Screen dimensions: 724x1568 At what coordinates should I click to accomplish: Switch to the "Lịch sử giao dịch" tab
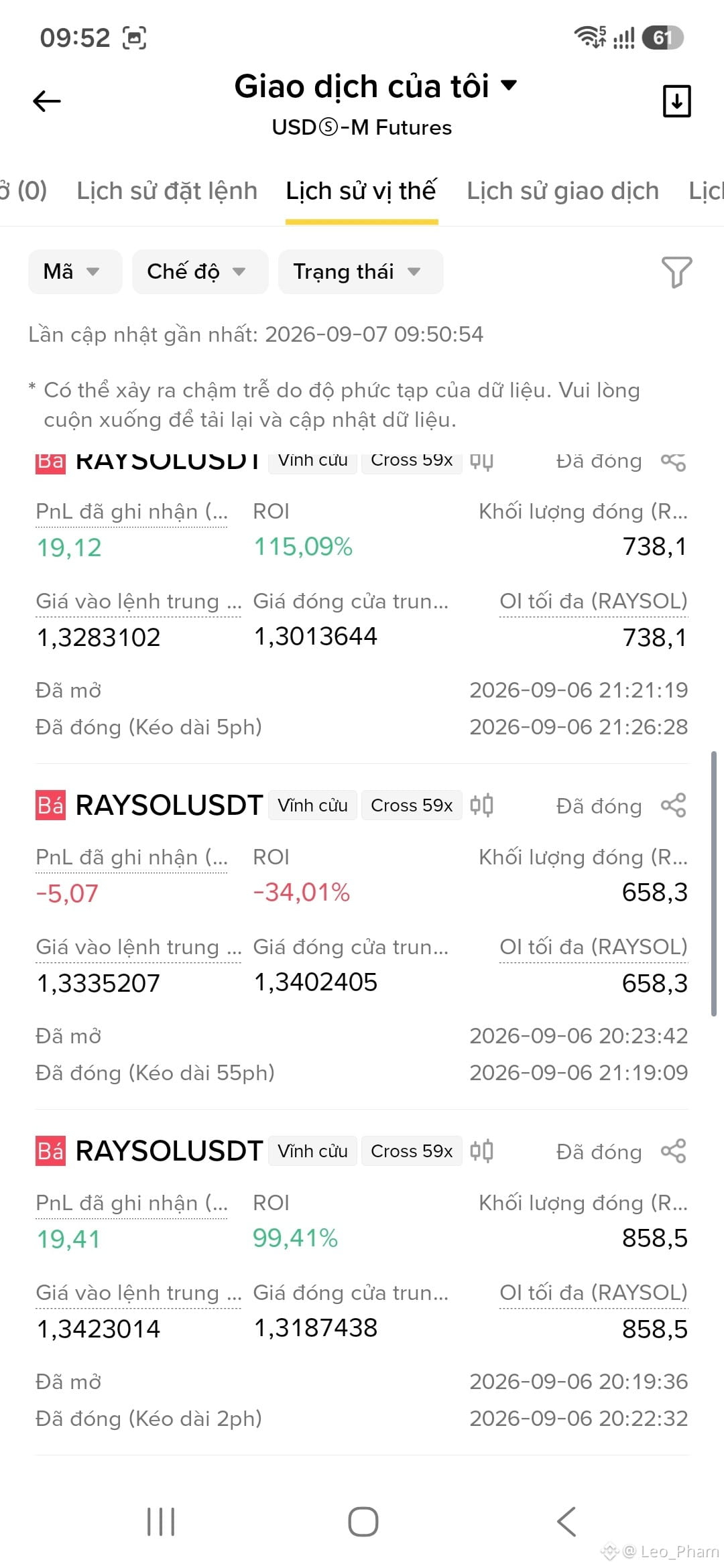[563, 191]
